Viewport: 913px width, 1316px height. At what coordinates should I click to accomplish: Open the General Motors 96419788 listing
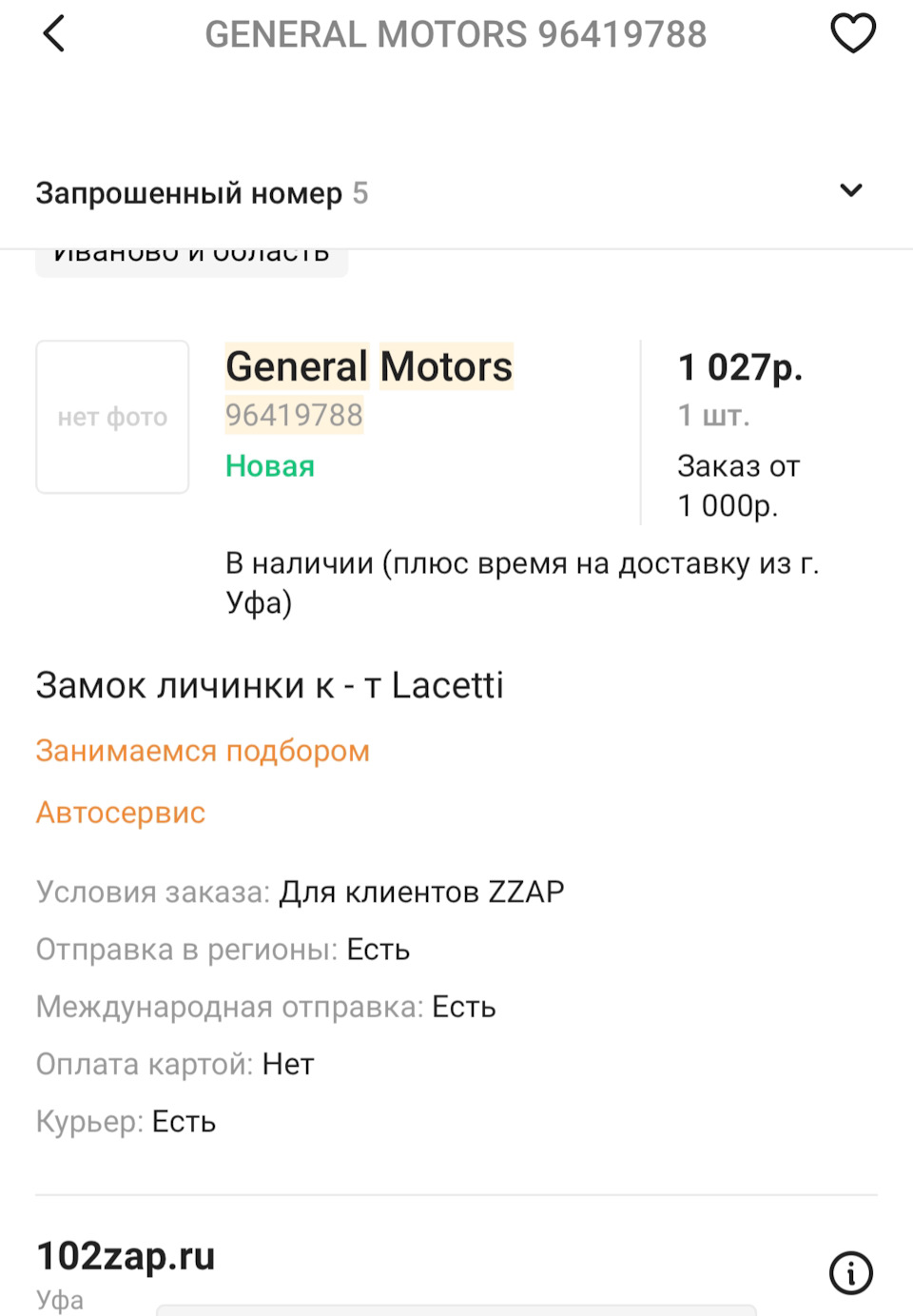[x=369, y=367]
